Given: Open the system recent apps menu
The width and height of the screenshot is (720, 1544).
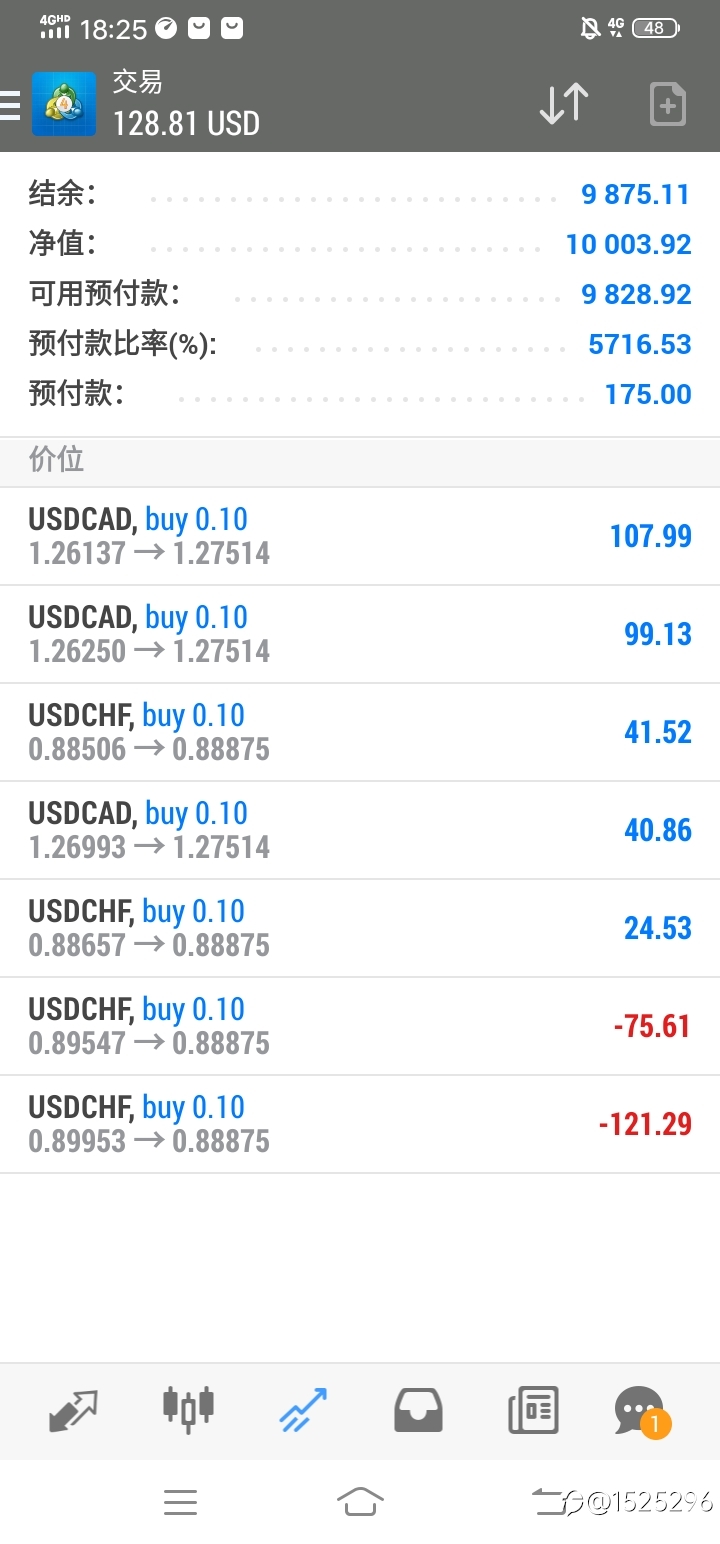Looking at the screenshot, I should click(x=180, y=1501).
